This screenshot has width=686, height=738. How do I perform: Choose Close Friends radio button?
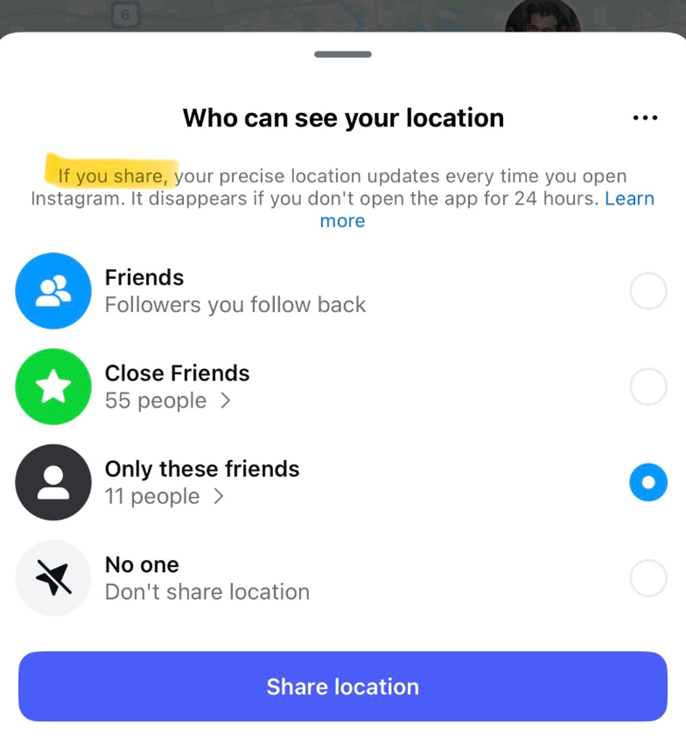648,387
